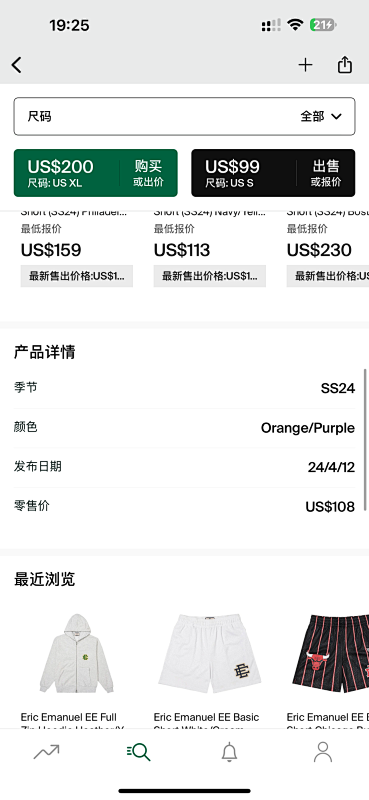Open the notifications bell tab

tap(230, 752)
